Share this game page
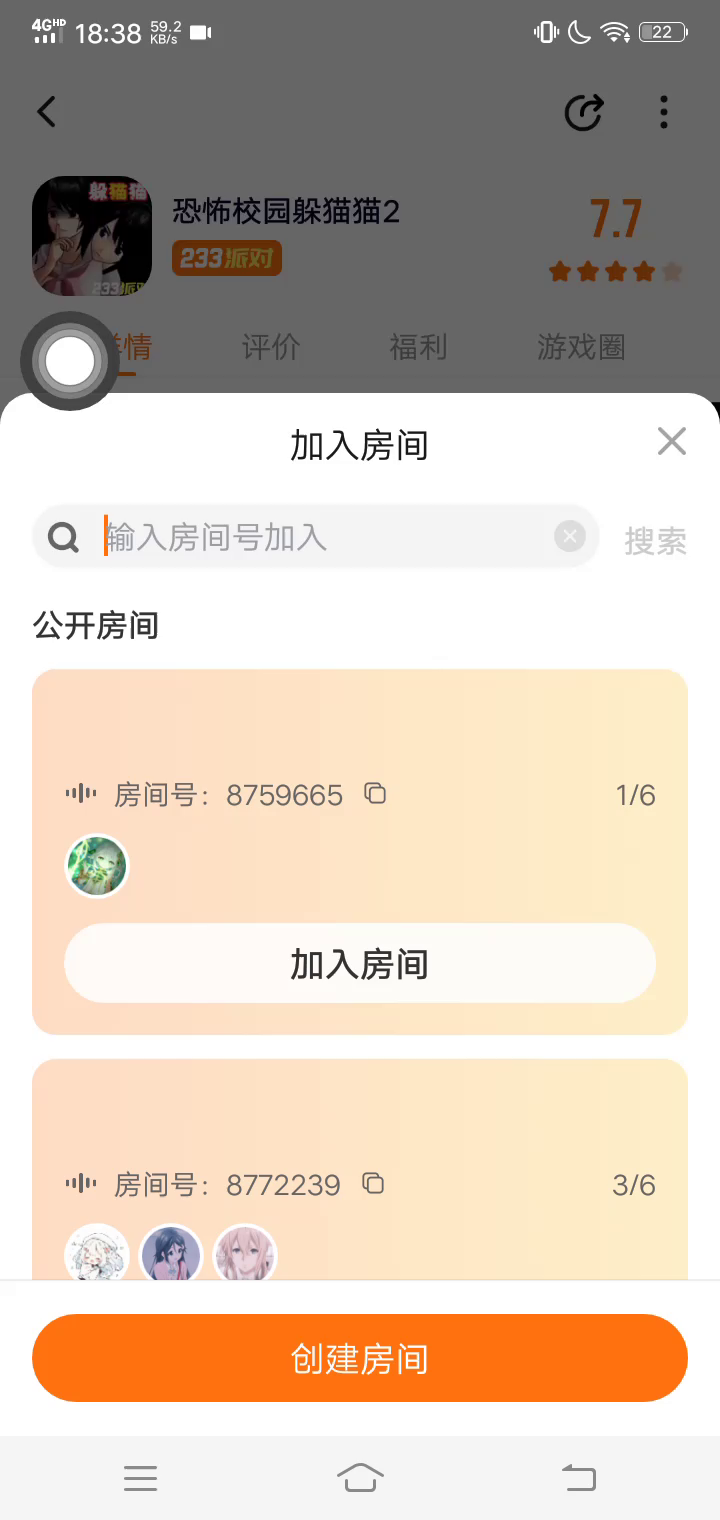Image resolution: width=720 pixels, height=1520 pixels. tap(584, 112)
